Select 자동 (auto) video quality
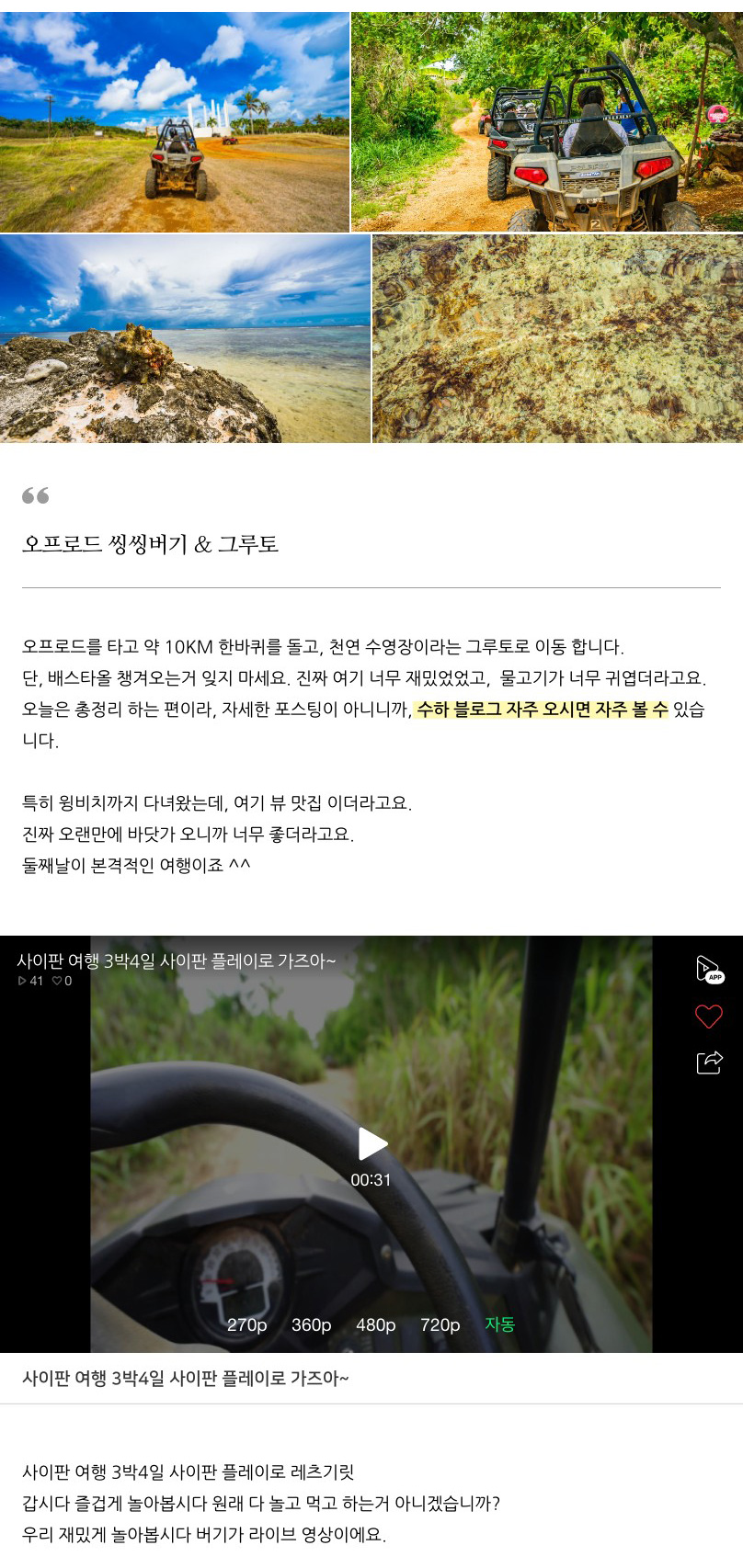743x1568 pixels. pyautogui.click(x=499, y=1324)
